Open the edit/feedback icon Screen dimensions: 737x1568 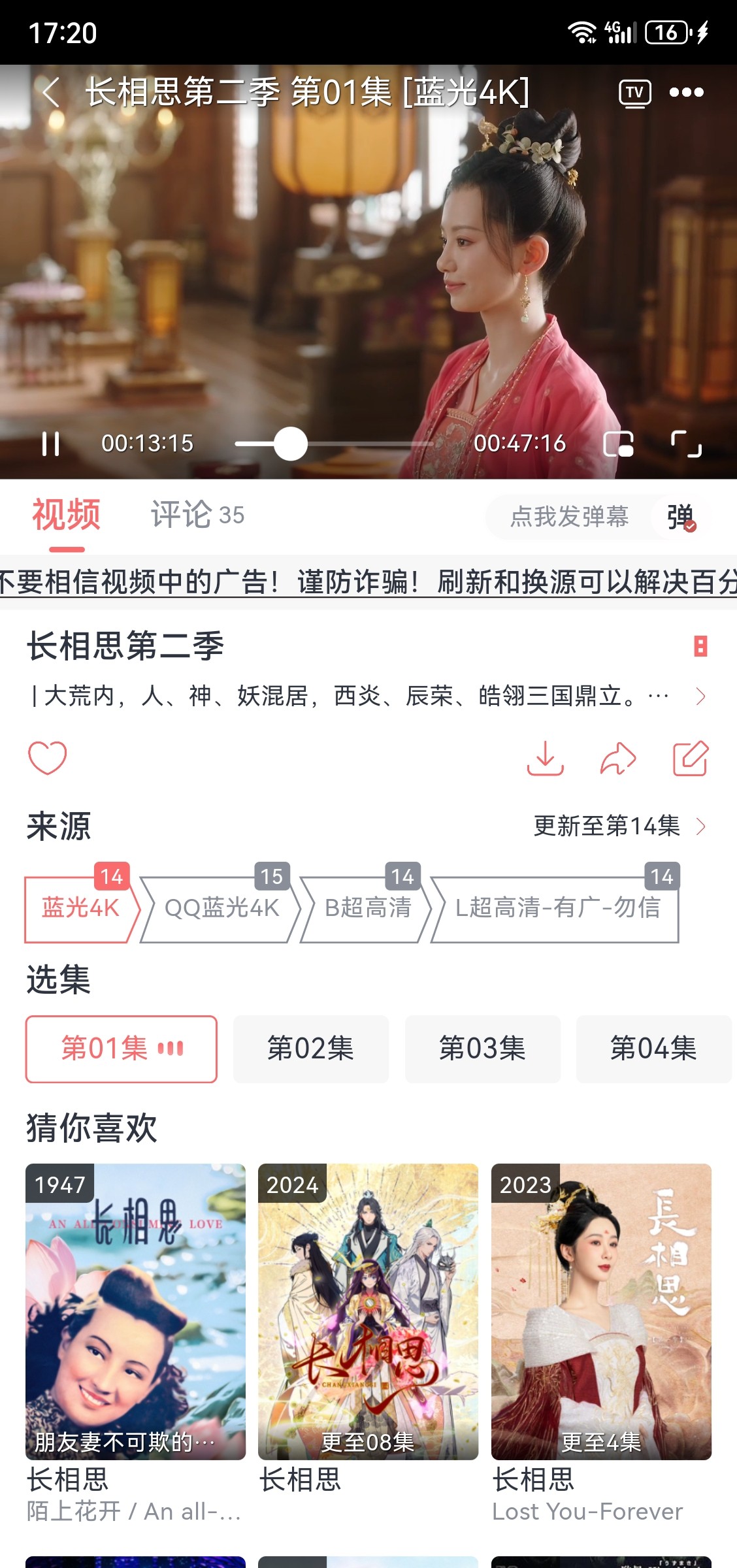(x=691, y=758)
